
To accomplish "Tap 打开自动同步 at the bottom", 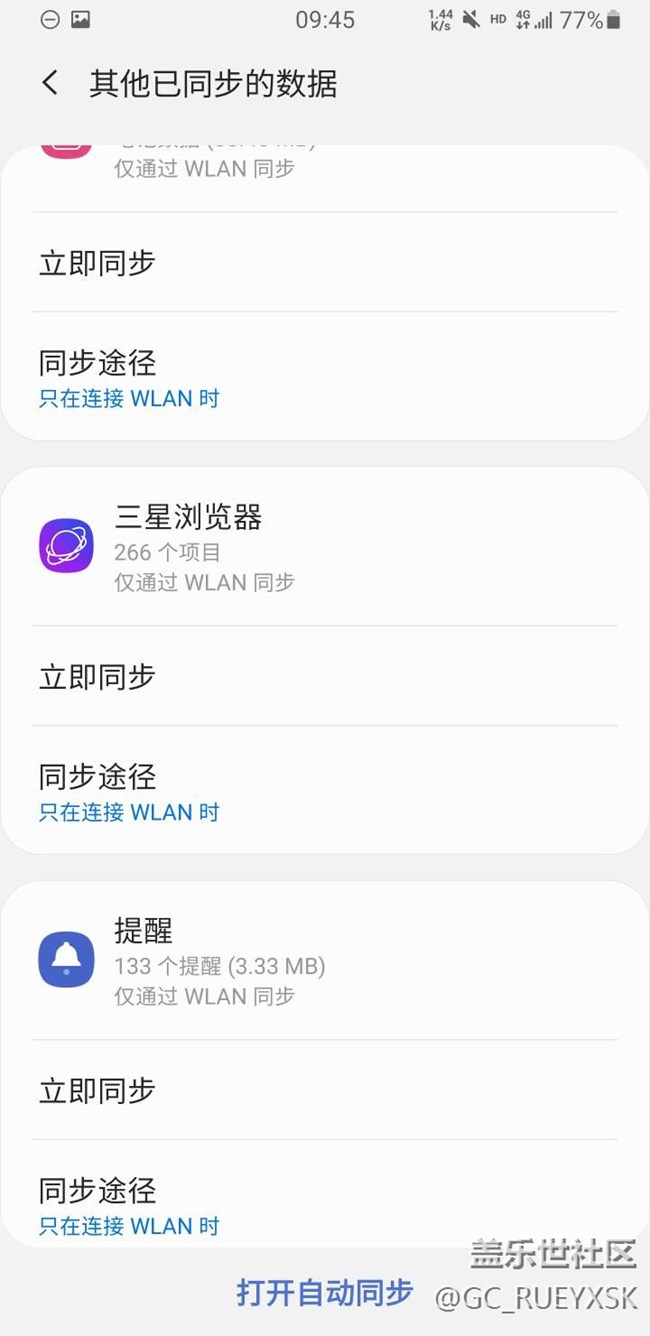I will 324,1292.
